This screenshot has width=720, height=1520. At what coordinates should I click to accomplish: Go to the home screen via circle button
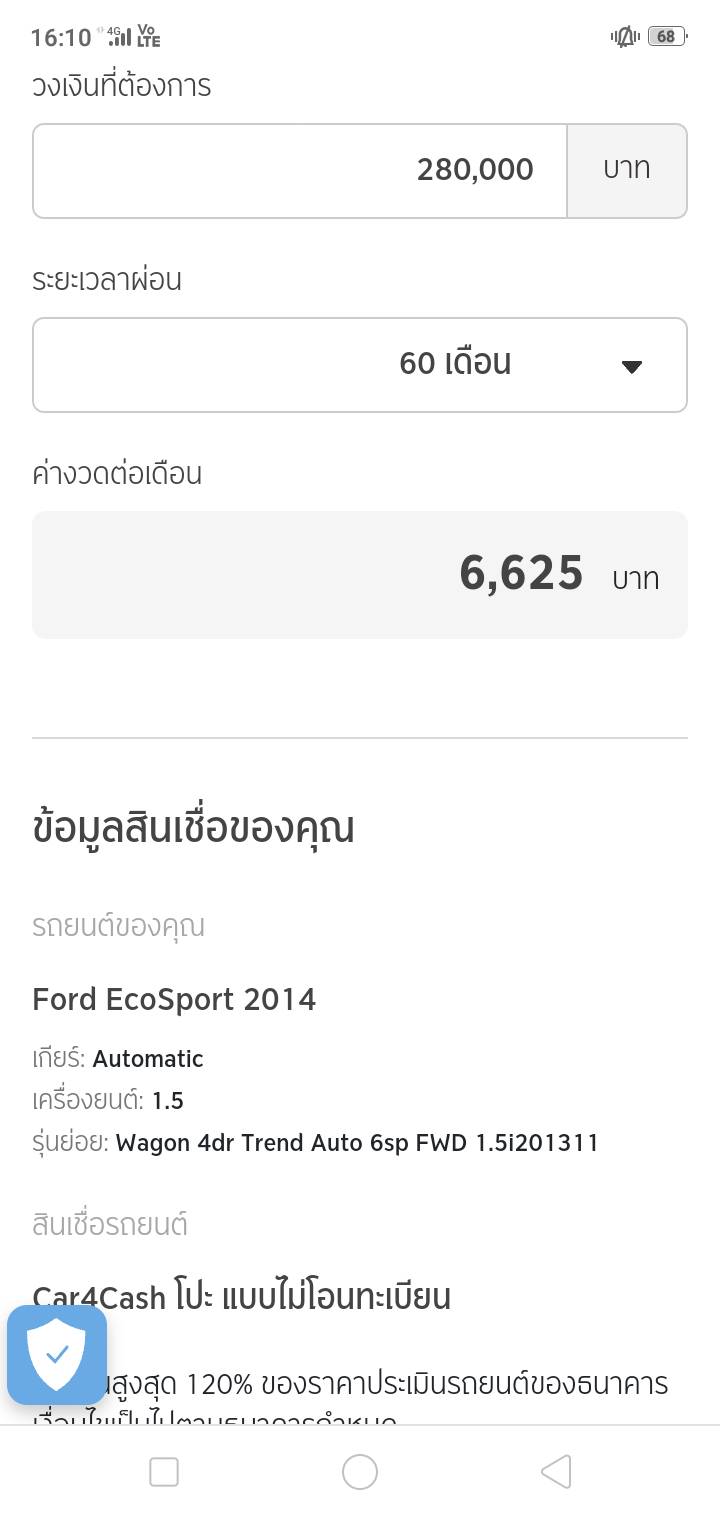[x=360, y=1472]
